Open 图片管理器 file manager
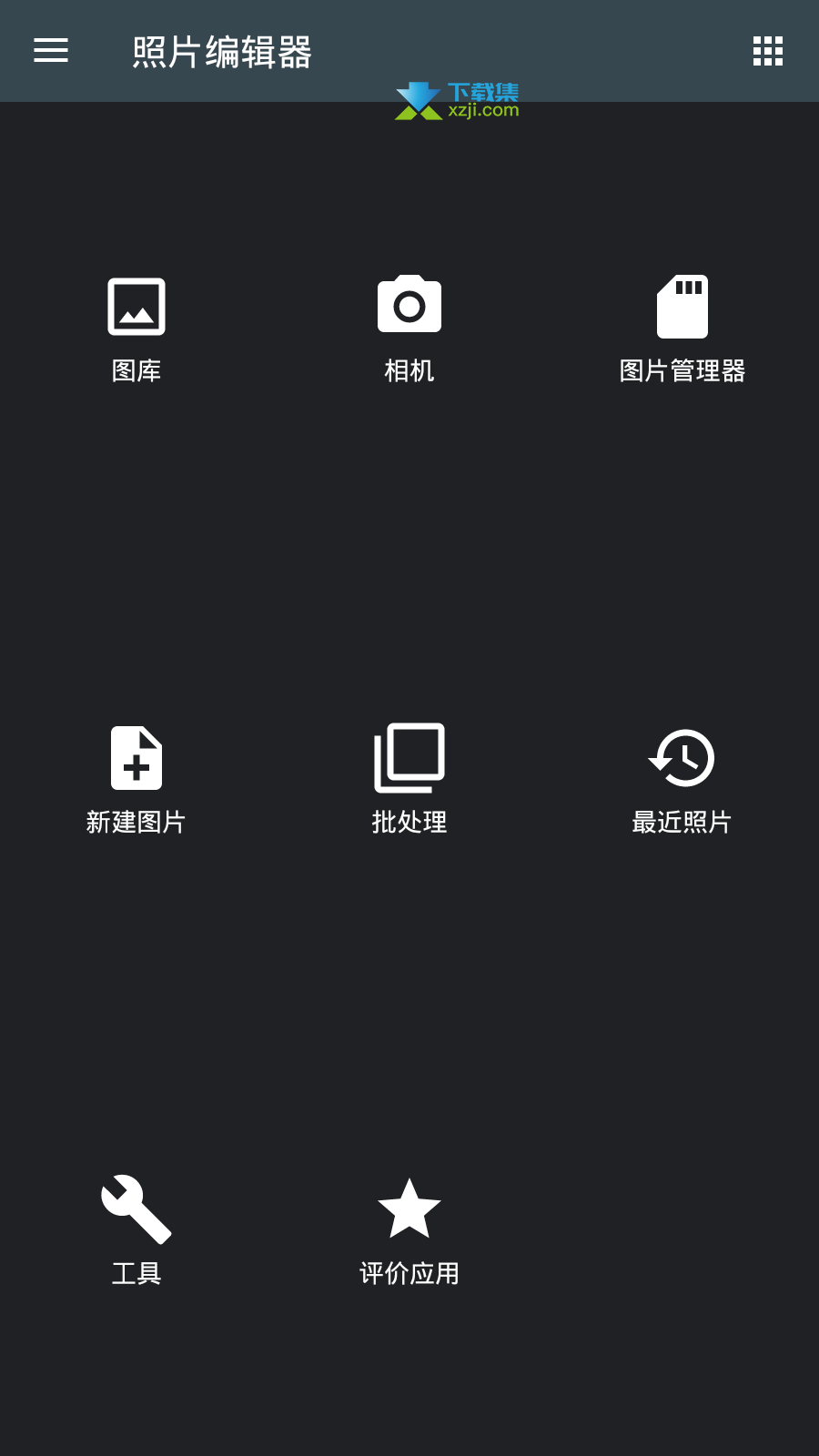This screenshot has height=1456, width=819. tap(682, 329)
